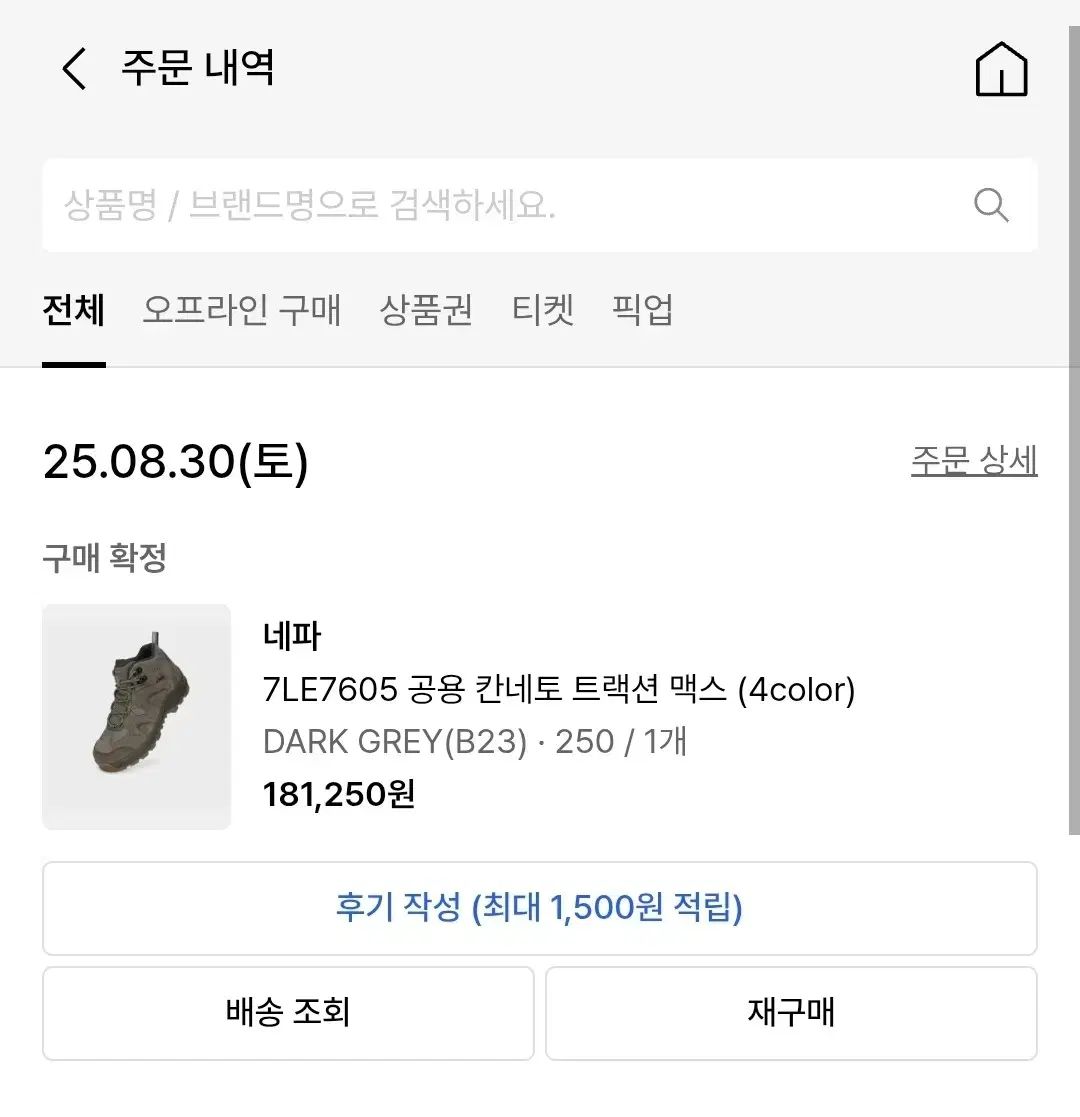The image size is (1080, 1117).
Task: Tap 재구매 to reorder the item
Action: 791,1013
